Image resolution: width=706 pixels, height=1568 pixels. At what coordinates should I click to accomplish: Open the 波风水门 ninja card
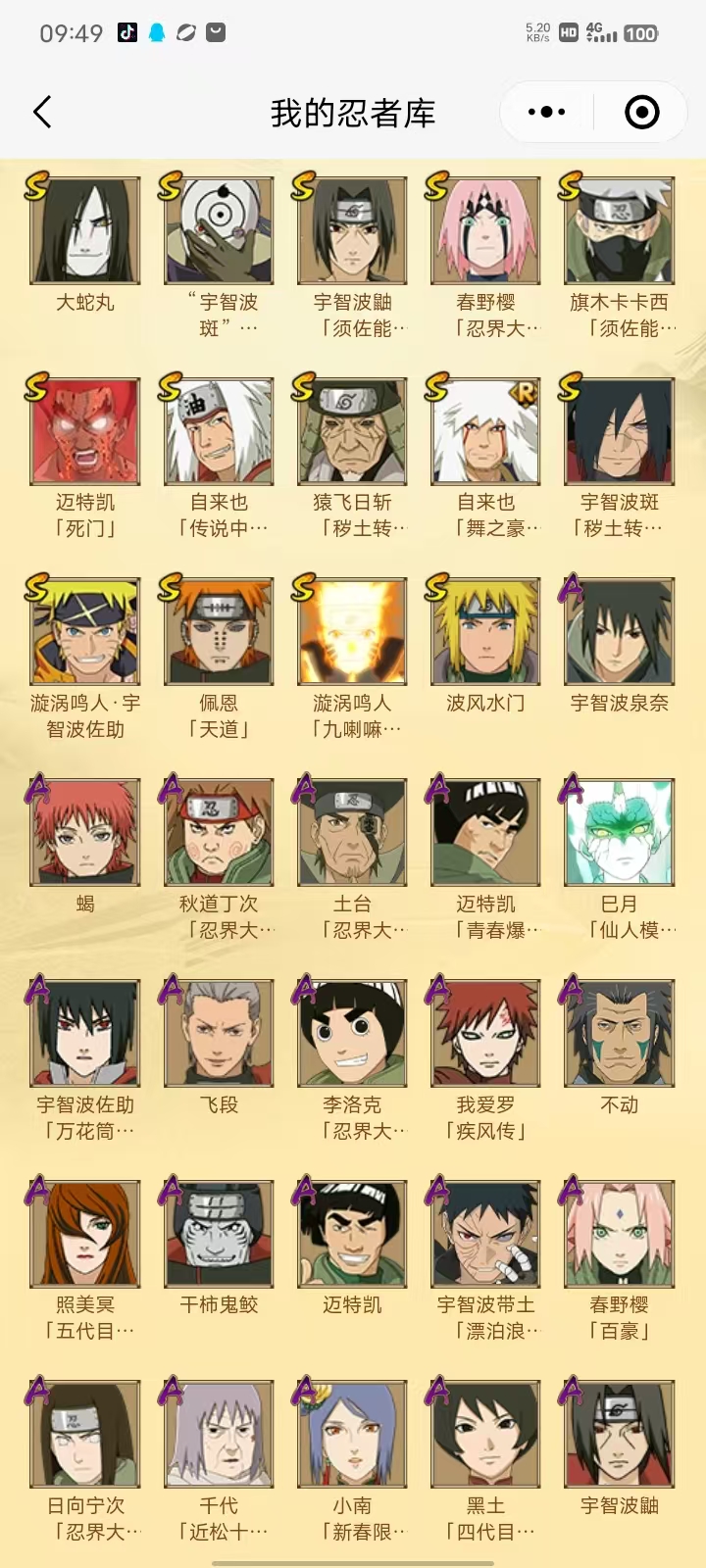485,632
